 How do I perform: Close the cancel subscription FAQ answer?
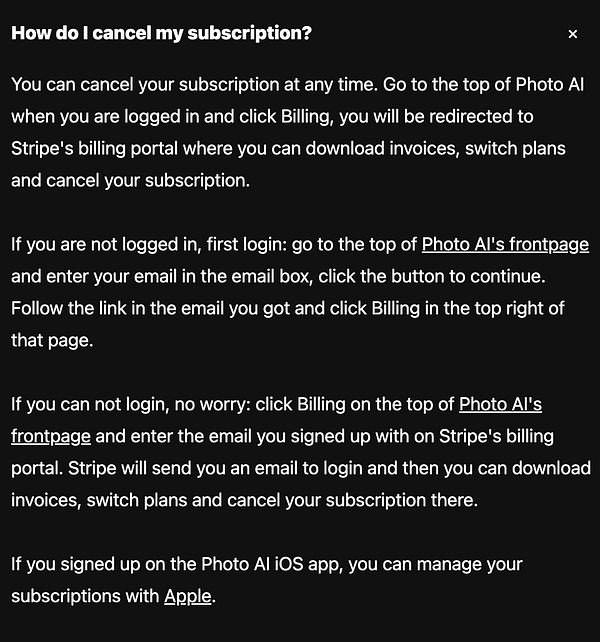point(573,34)
